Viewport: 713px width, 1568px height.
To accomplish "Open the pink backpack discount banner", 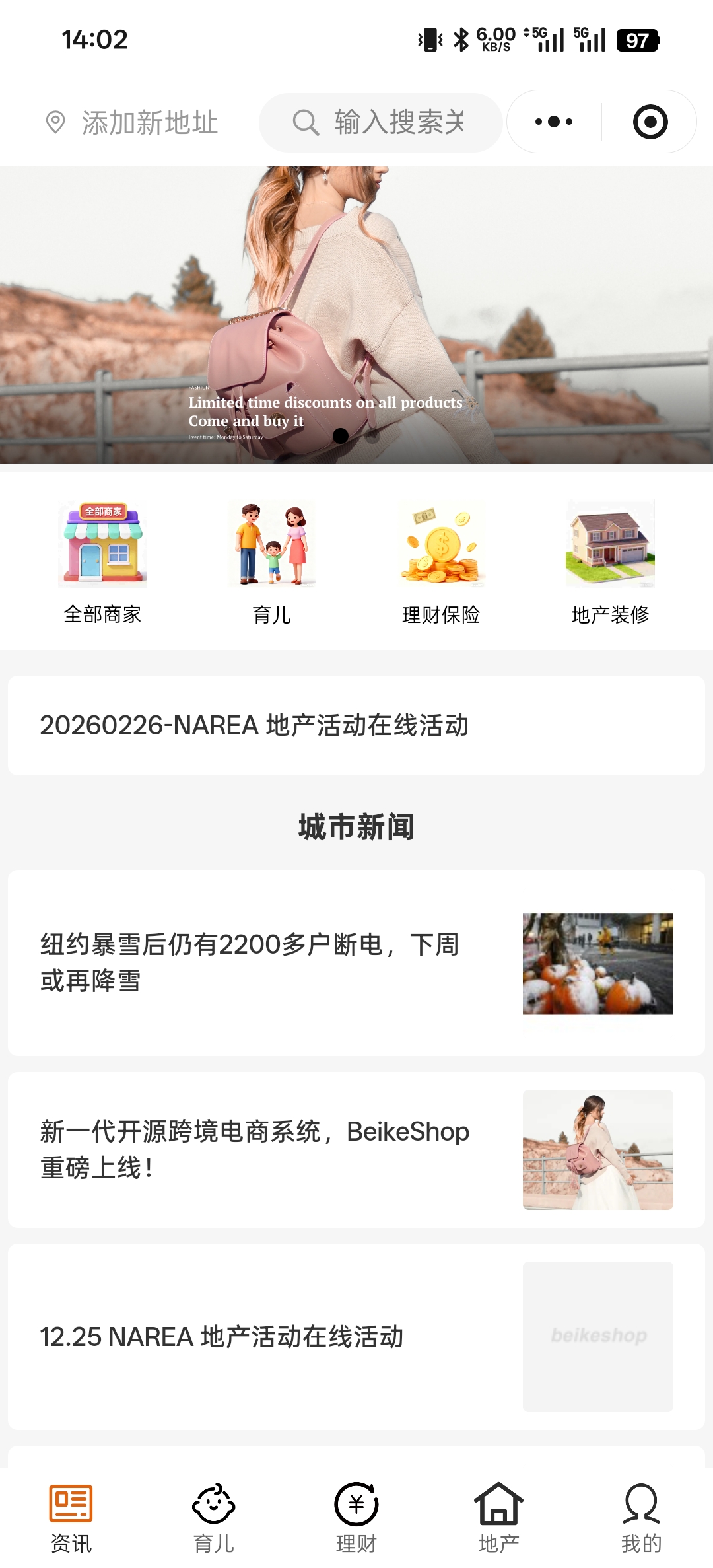I will [x=356, y=314].
